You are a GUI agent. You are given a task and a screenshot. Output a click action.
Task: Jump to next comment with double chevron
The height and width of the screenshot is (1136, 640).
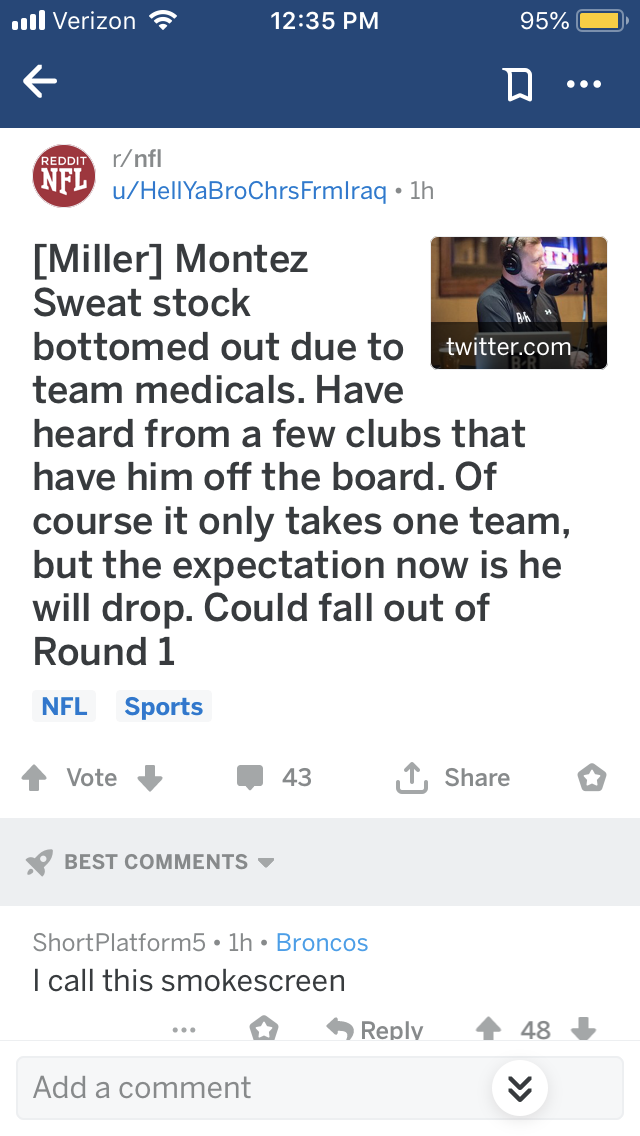(x=520, y=1088)
